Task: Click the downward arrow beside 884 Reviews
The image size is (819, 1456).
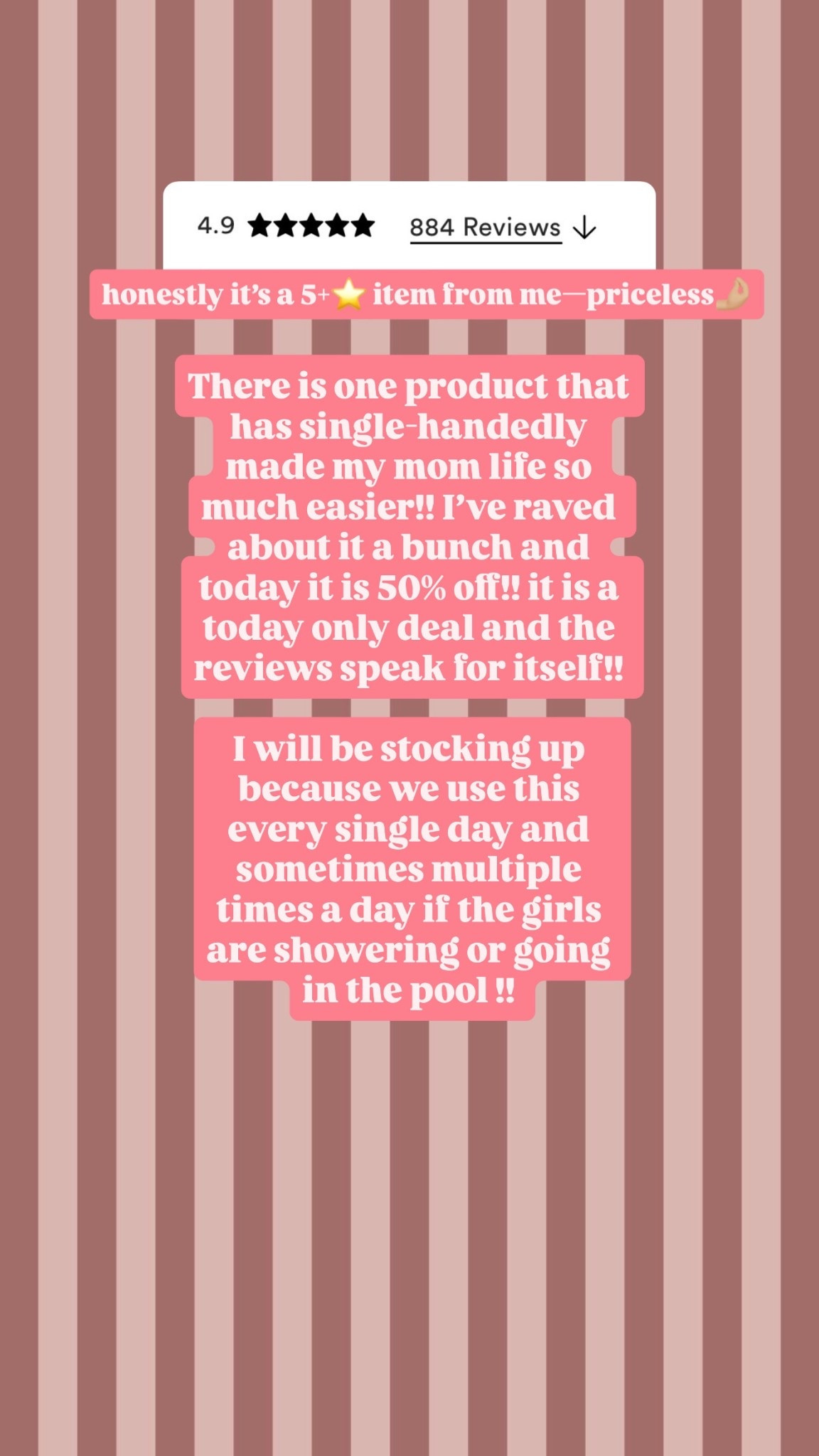Action: coord(583,227)
